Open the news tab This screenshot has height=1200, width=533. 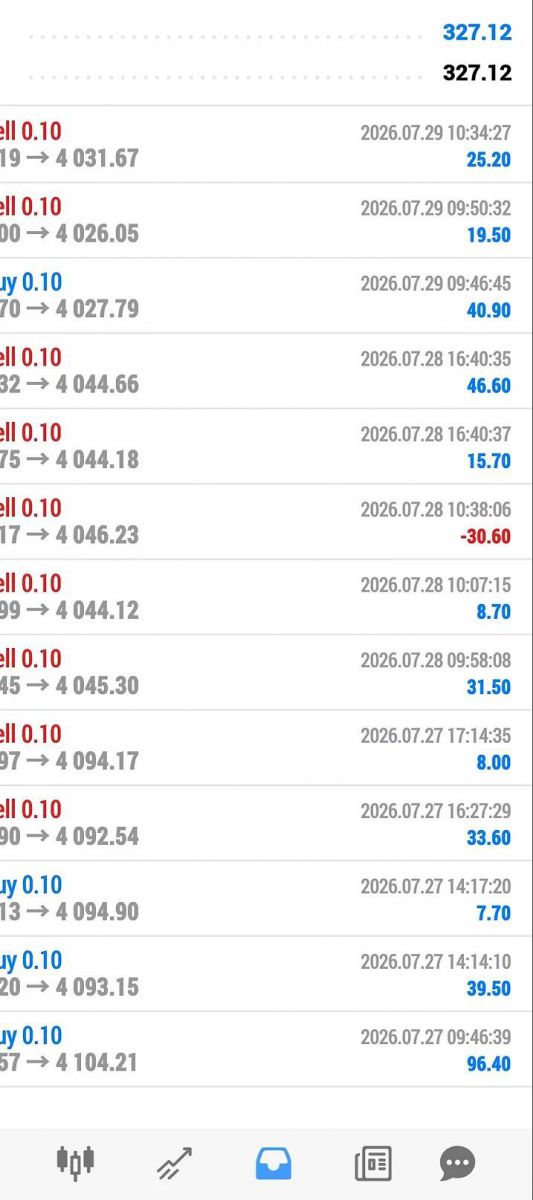coord(373,1163)
